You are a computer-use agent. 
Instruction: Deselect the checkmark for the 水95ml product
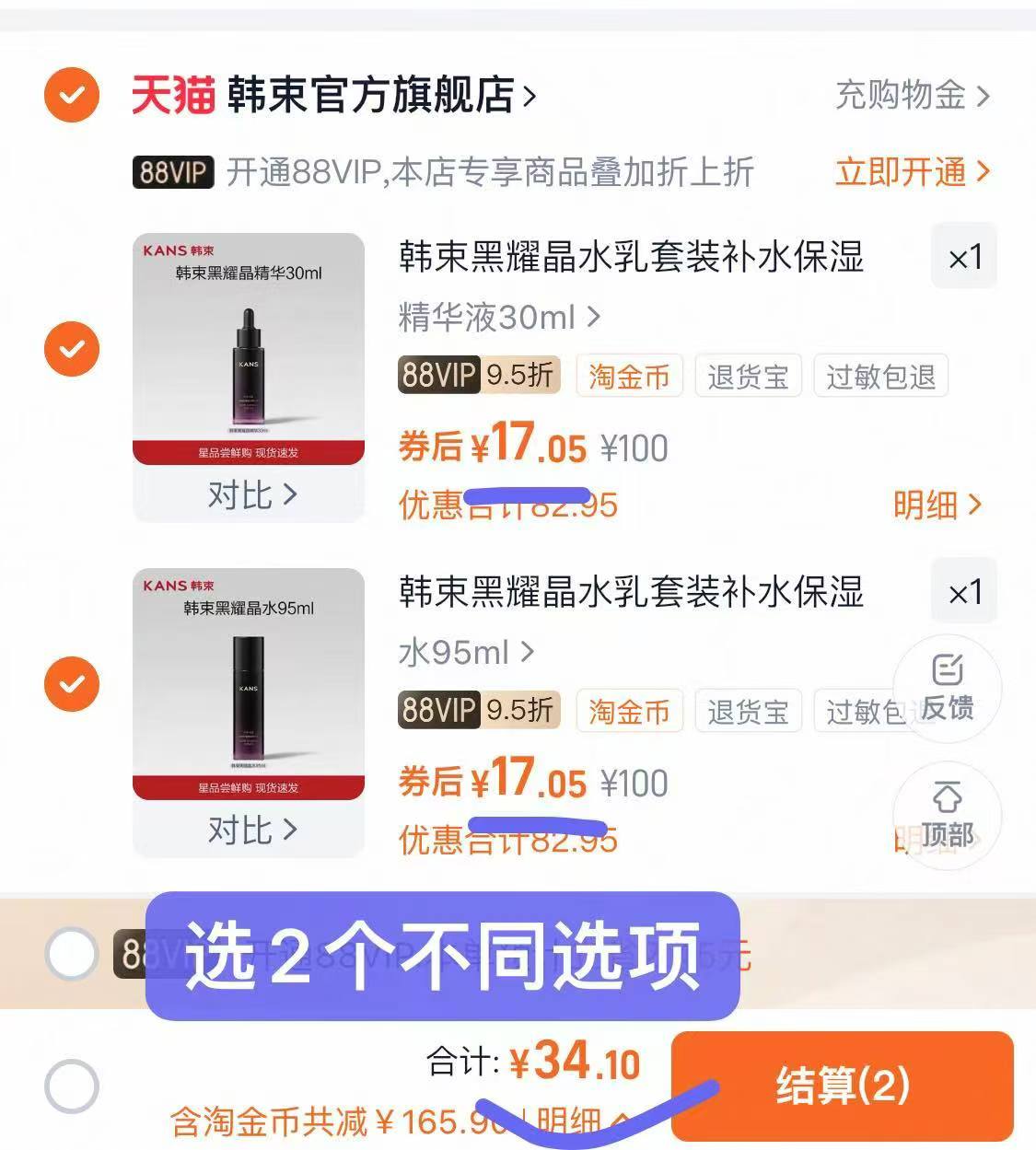72,684
